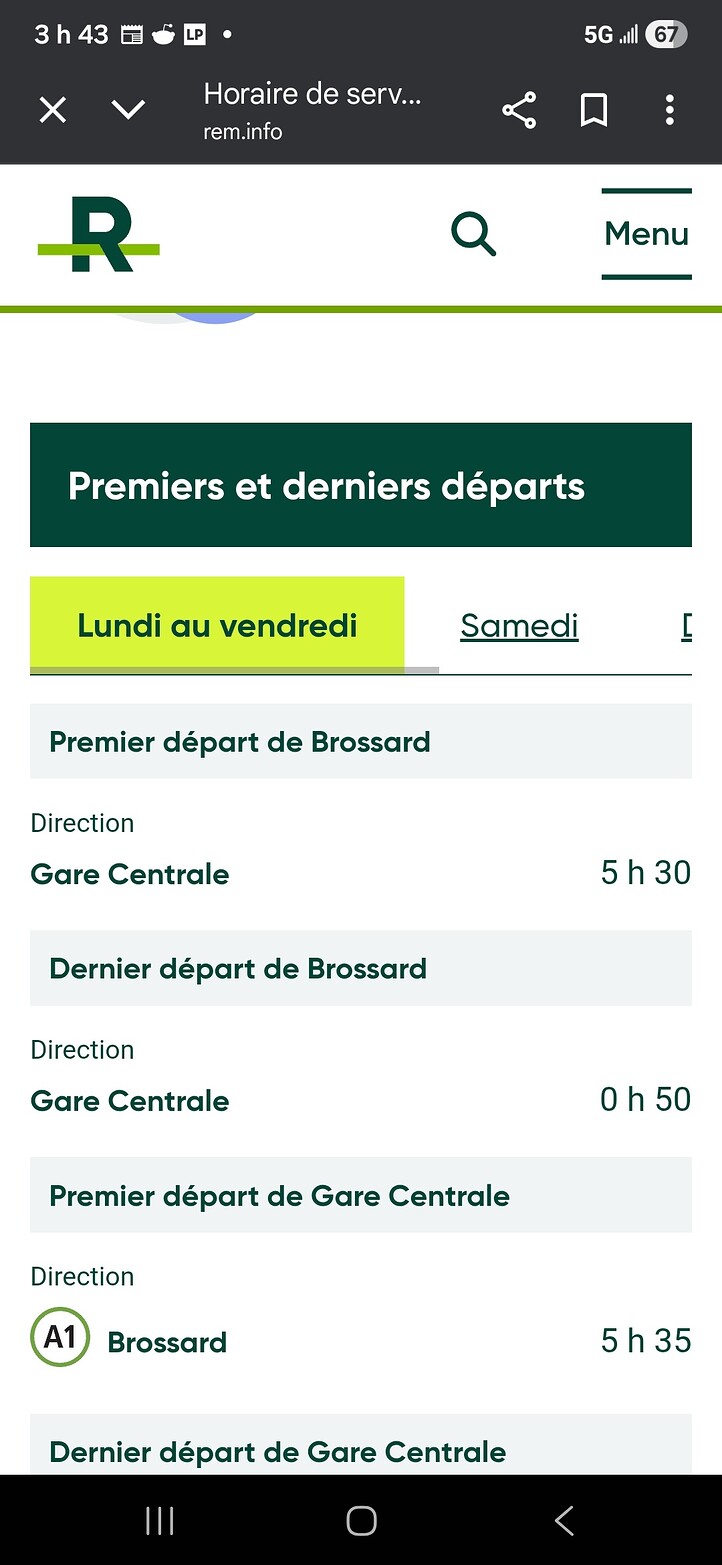Close the in-app browser tab
Screen dimensions: 722x1565
53,110
